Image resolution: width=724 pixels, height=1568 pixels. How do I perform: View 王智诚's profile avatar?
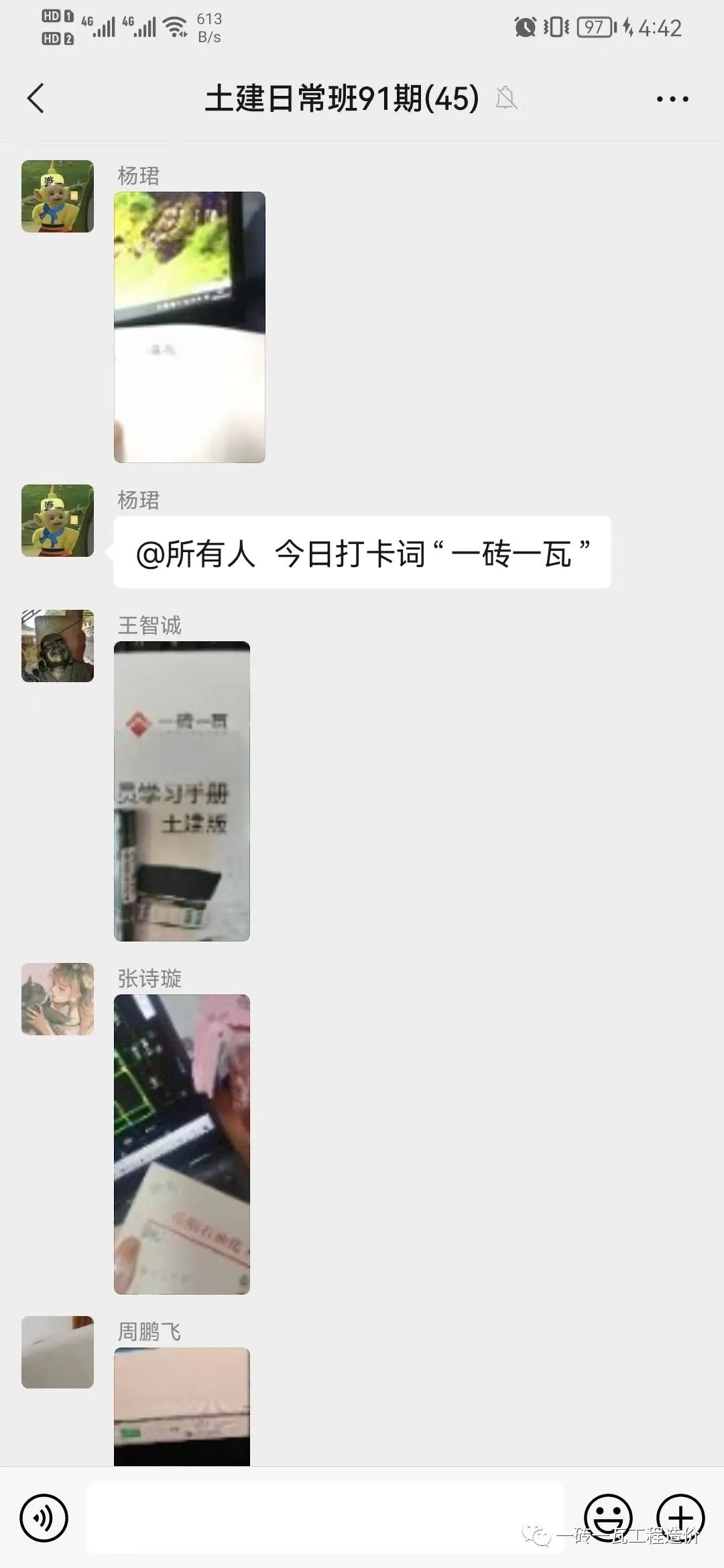58,646
